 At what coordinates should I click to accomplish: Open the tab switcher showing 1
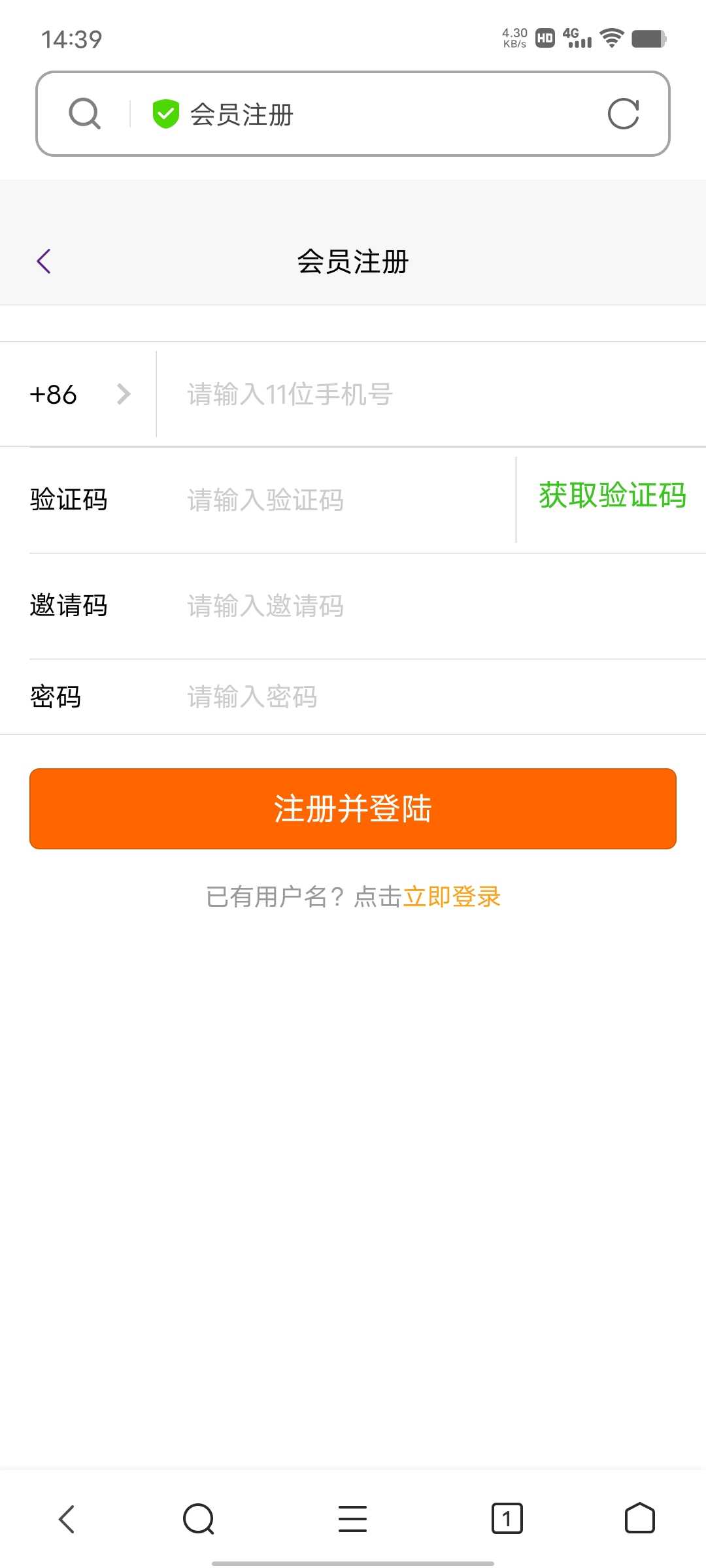click(x=507, y=1518)
